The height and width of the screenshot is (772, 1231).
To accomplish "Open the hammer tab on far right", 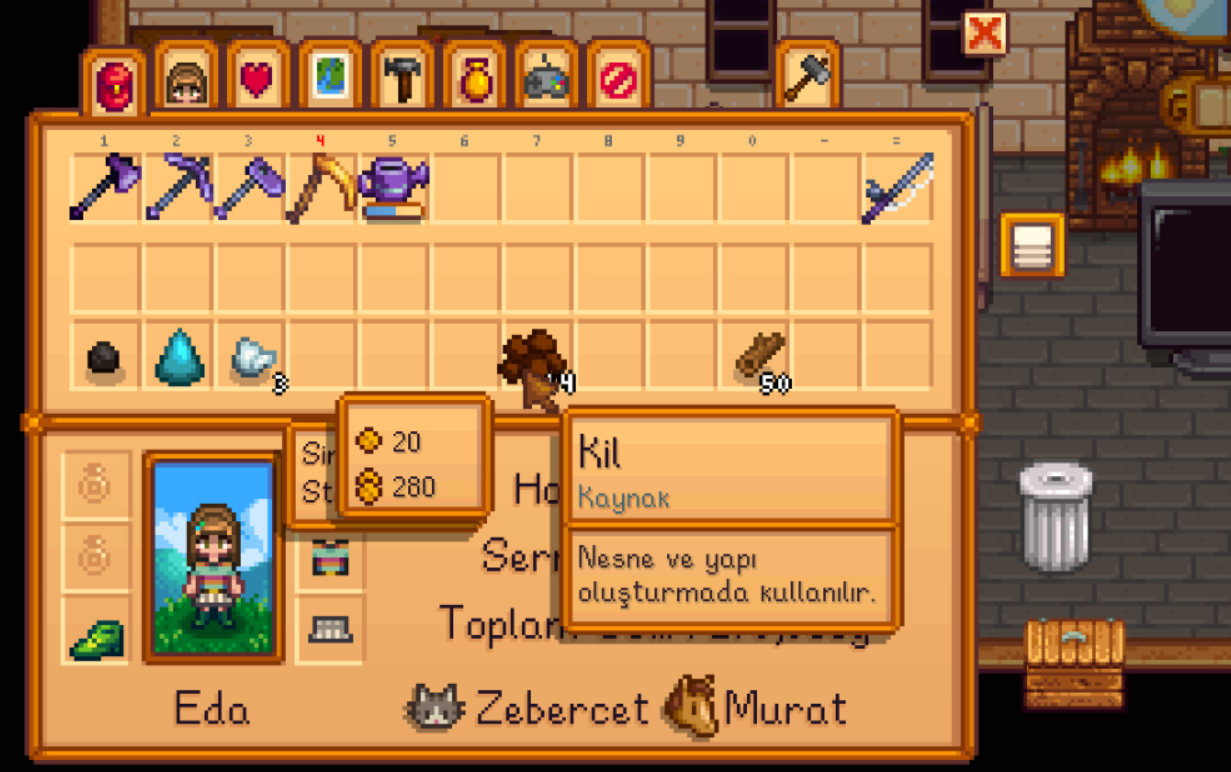I will [806, 78].
